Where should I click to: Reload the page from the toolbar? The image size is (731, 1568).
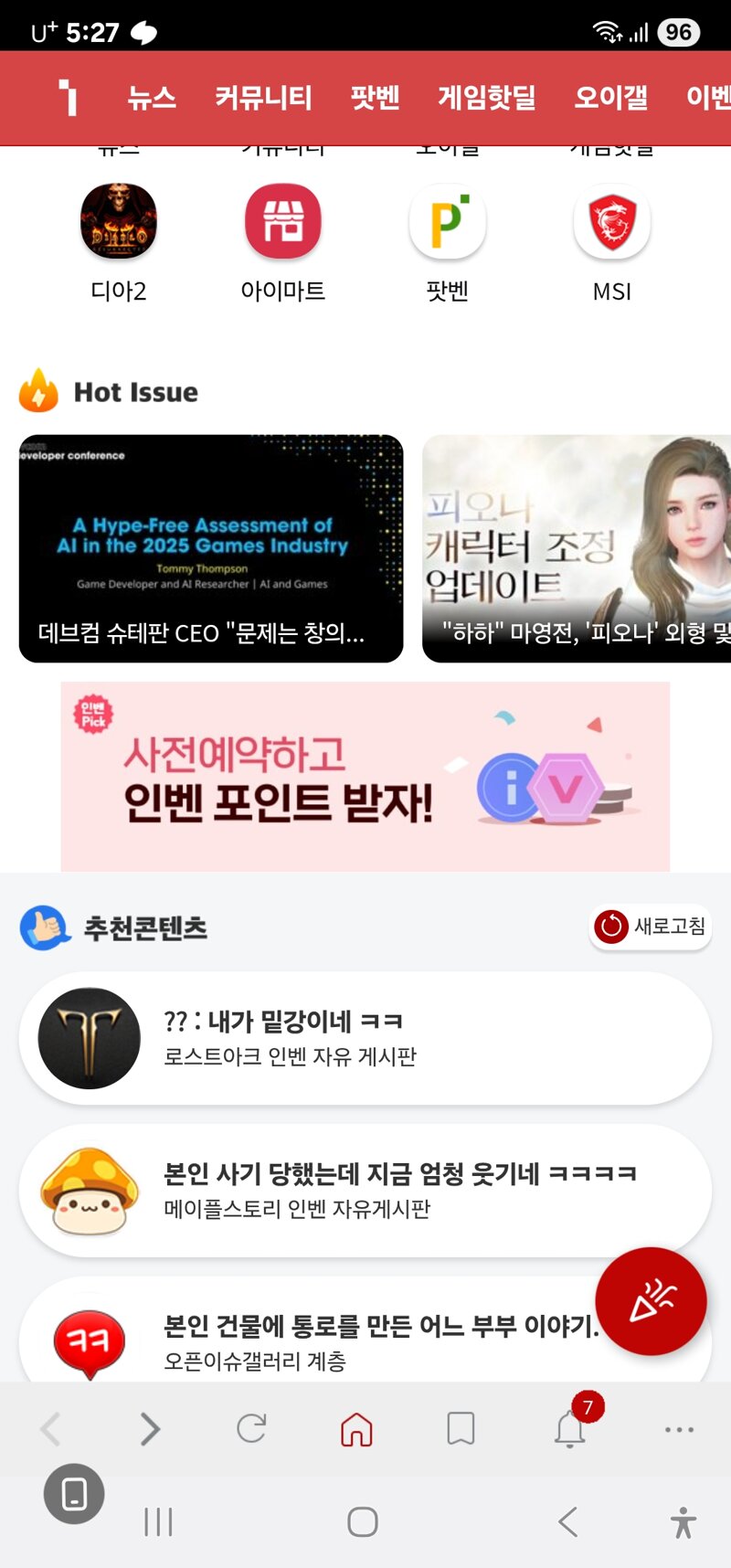[x=251, y=1429]
